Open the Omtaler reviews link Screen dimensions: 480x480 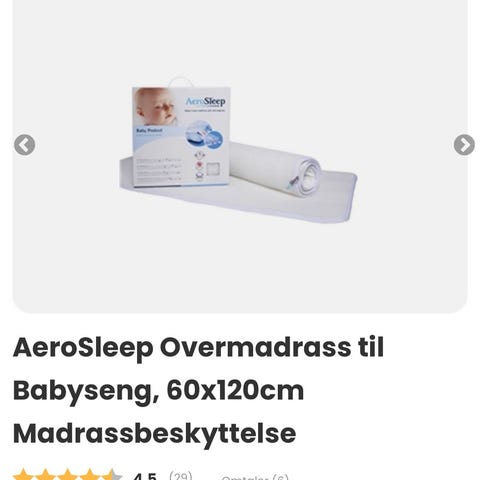[x=255, y=476]
